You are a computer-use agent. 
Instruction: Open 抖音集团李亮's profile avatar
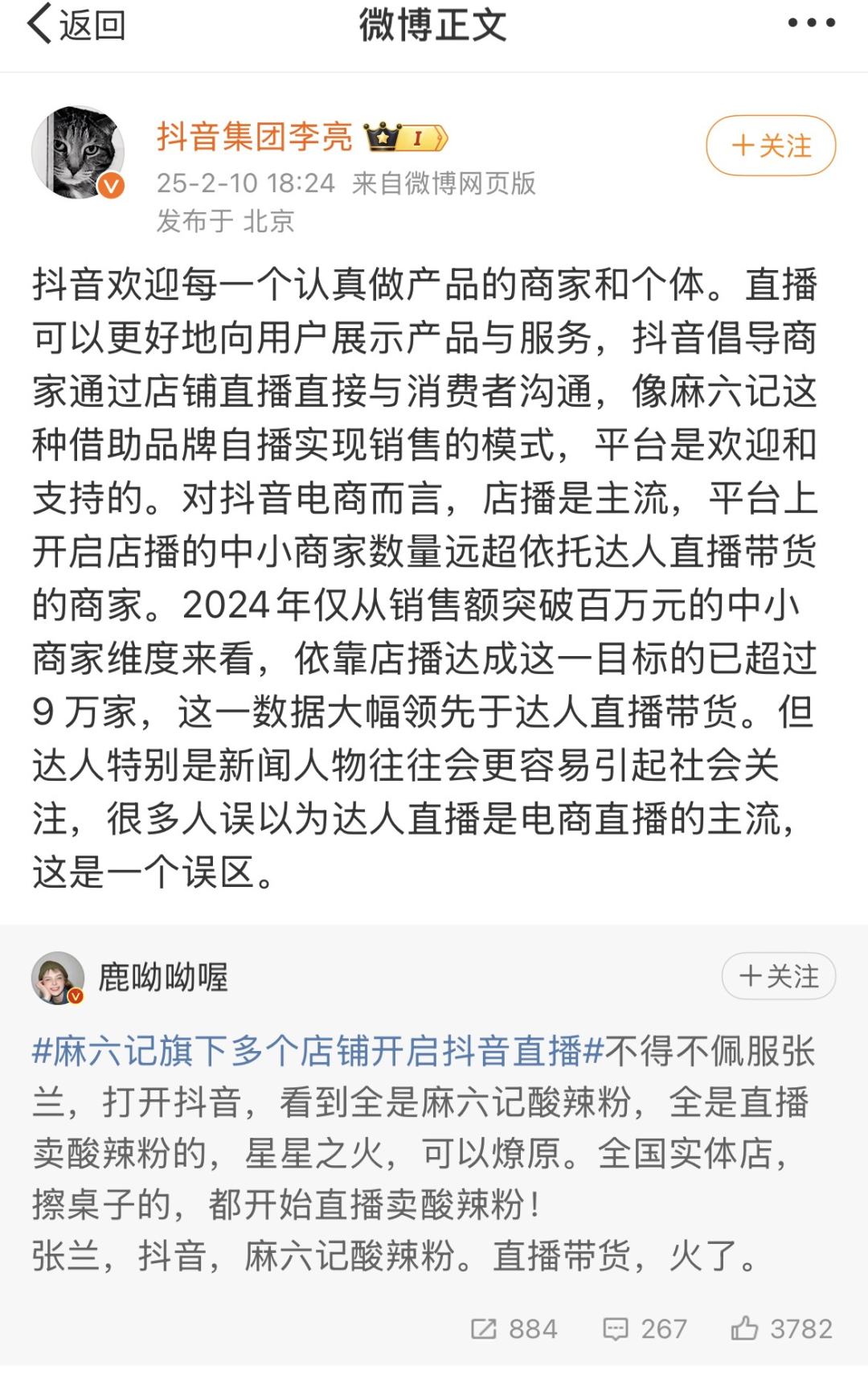pyautogui.click(x=78, y=152)
